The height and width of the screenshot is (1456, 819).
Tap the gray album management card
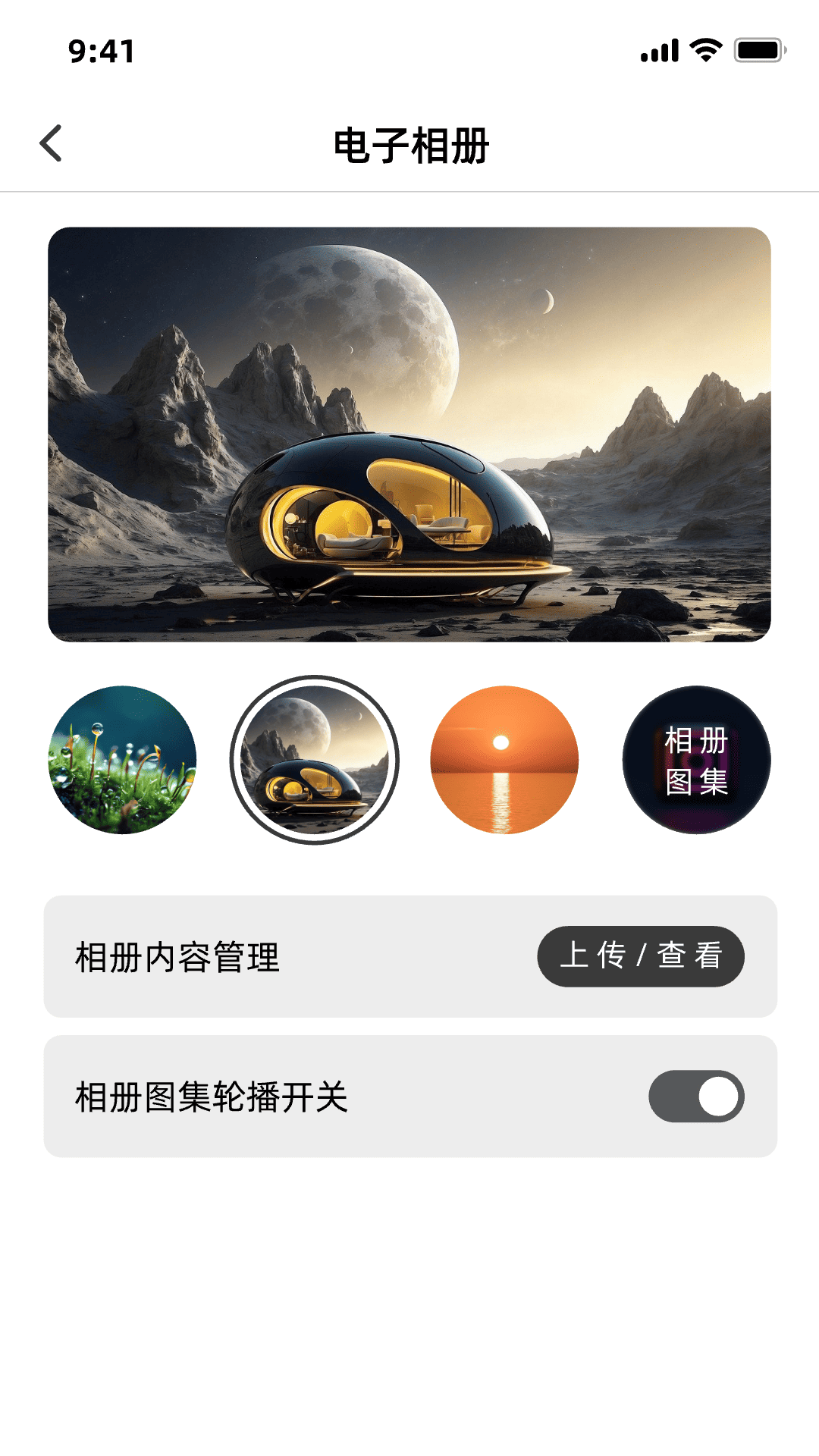point(409,956)
